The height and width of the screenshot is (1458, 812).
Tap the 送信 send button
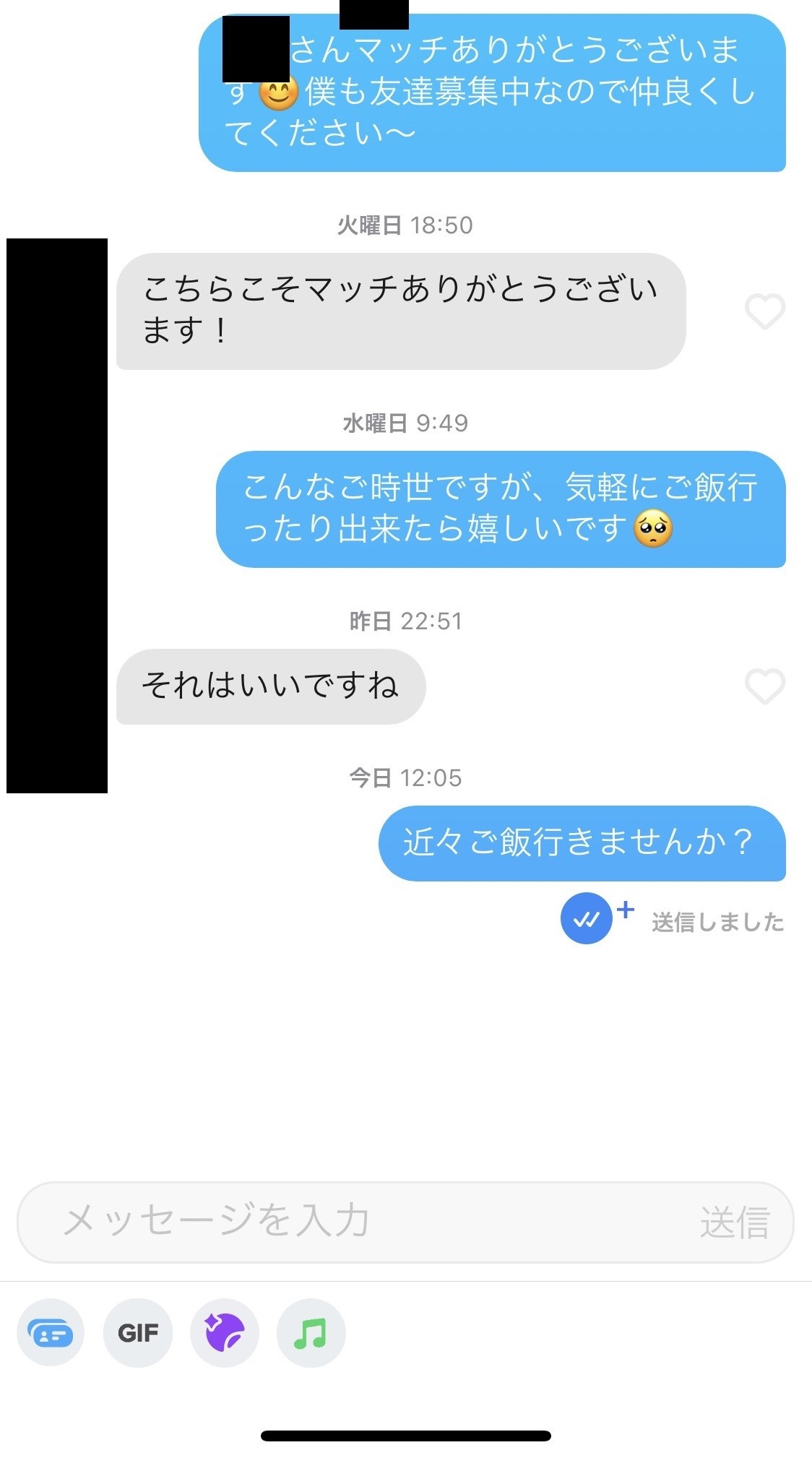(734, 1222)
